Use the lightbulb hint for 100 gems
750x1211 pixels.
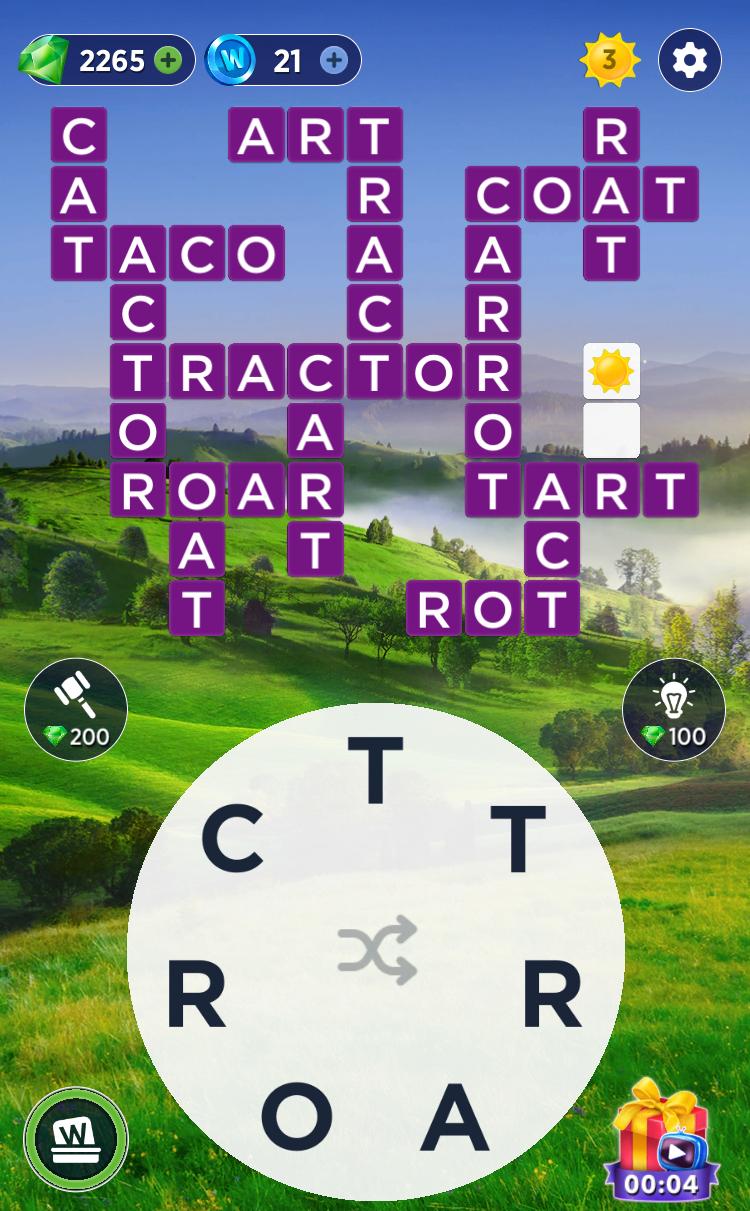673,709
